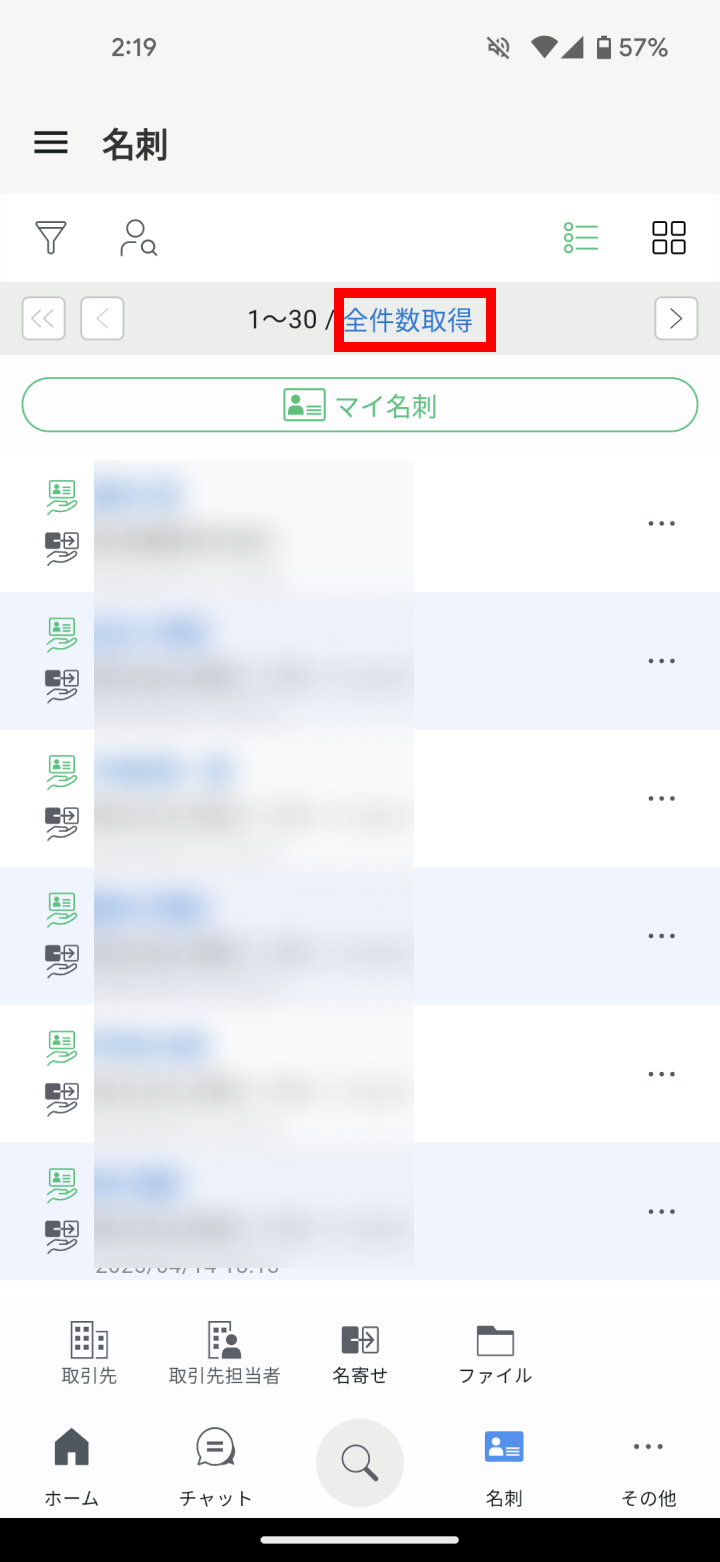Open 名寄せ shortcut

[360, 1353]
